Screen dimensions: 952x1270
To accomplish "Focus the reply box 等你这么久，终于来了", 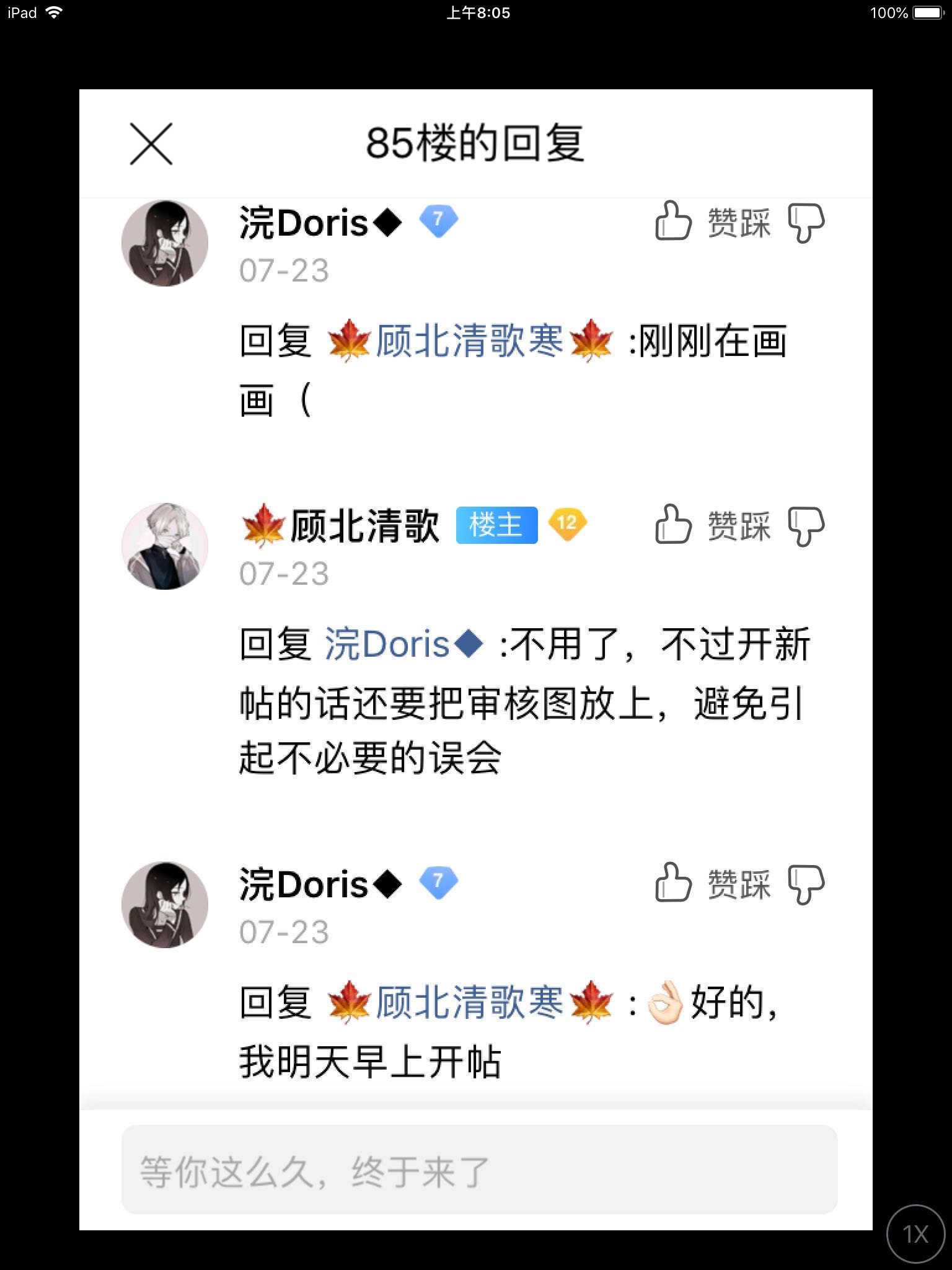I will tap(479, 1170).
